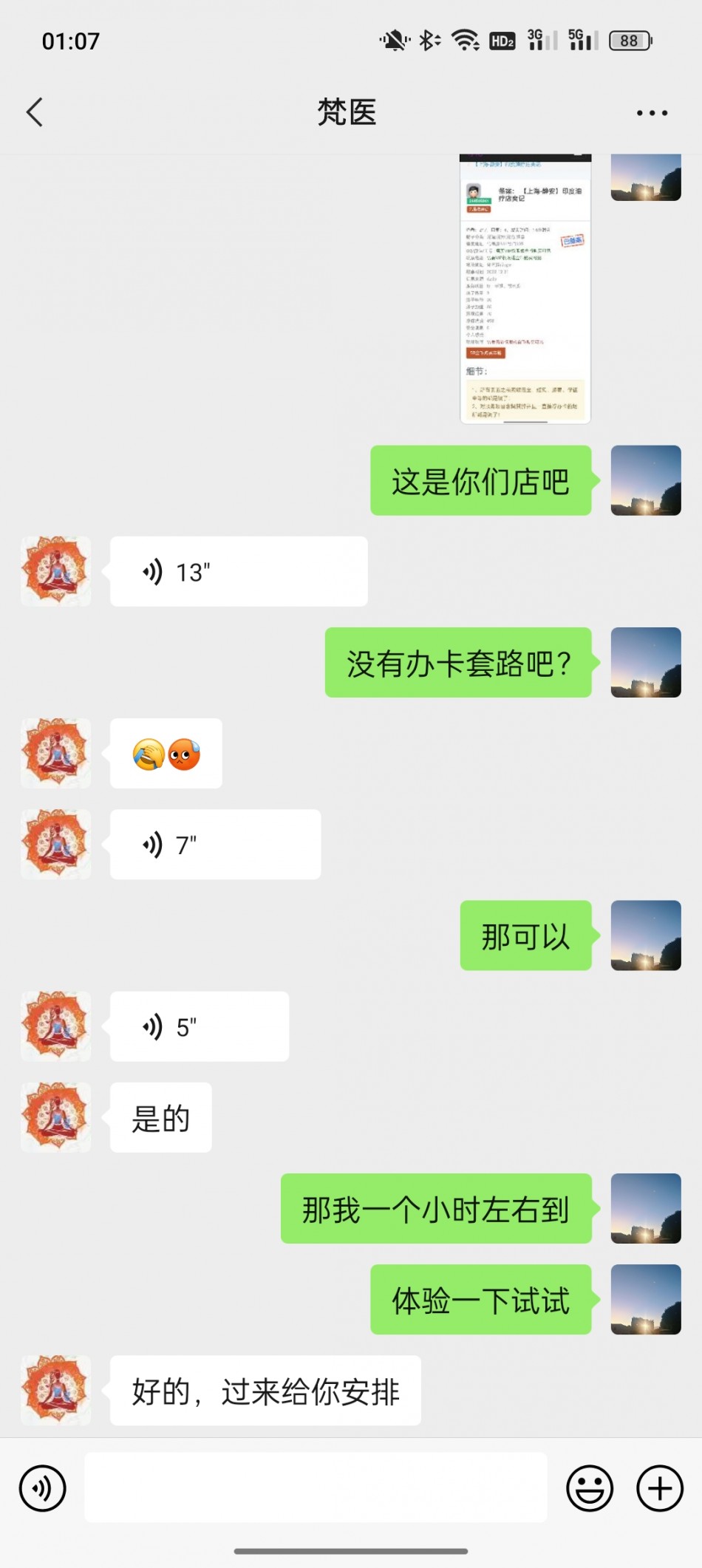
Task: Play the 7-second voice message
Action: click(215, 845)
